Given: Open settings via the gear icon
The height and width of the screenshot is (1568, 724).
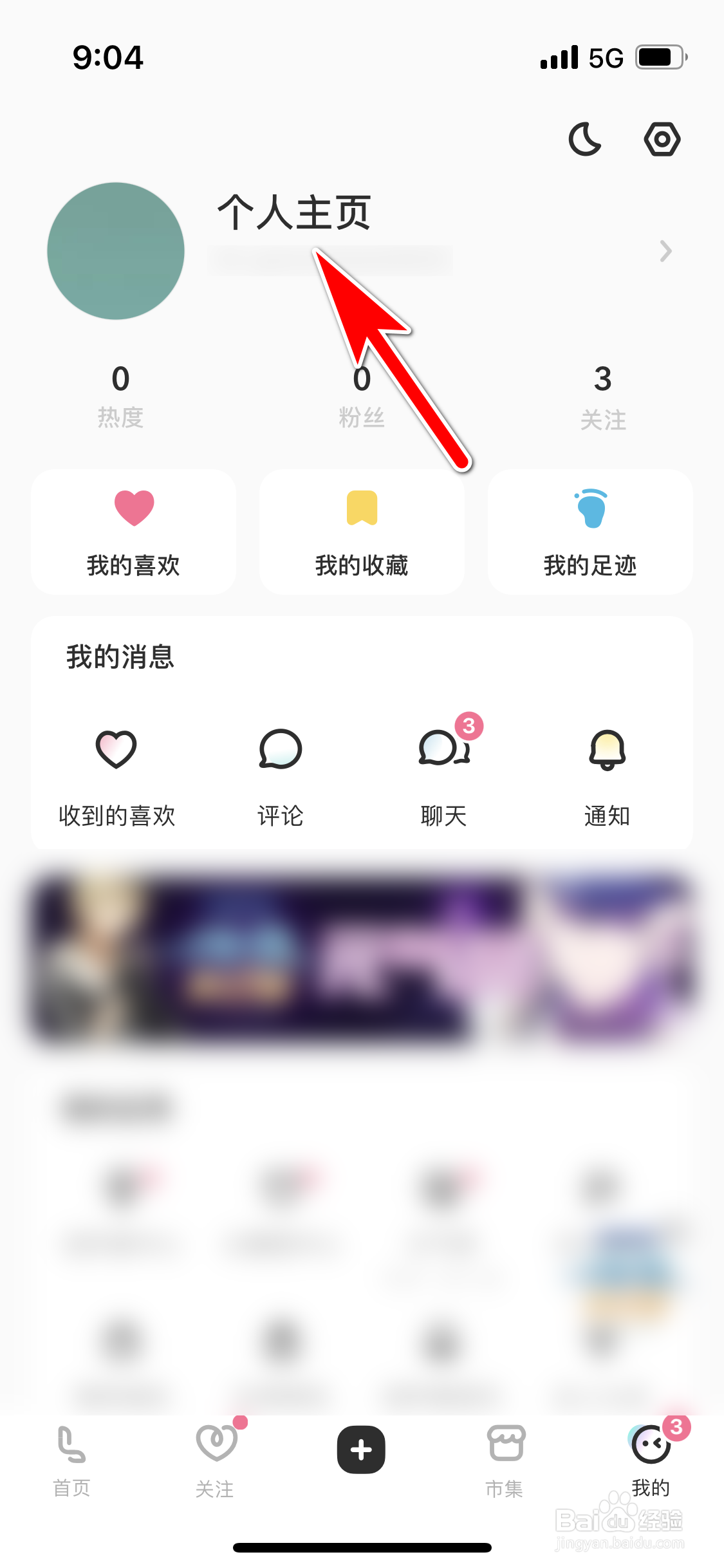Looking at the screenshot, I should (x=662, y=139).
